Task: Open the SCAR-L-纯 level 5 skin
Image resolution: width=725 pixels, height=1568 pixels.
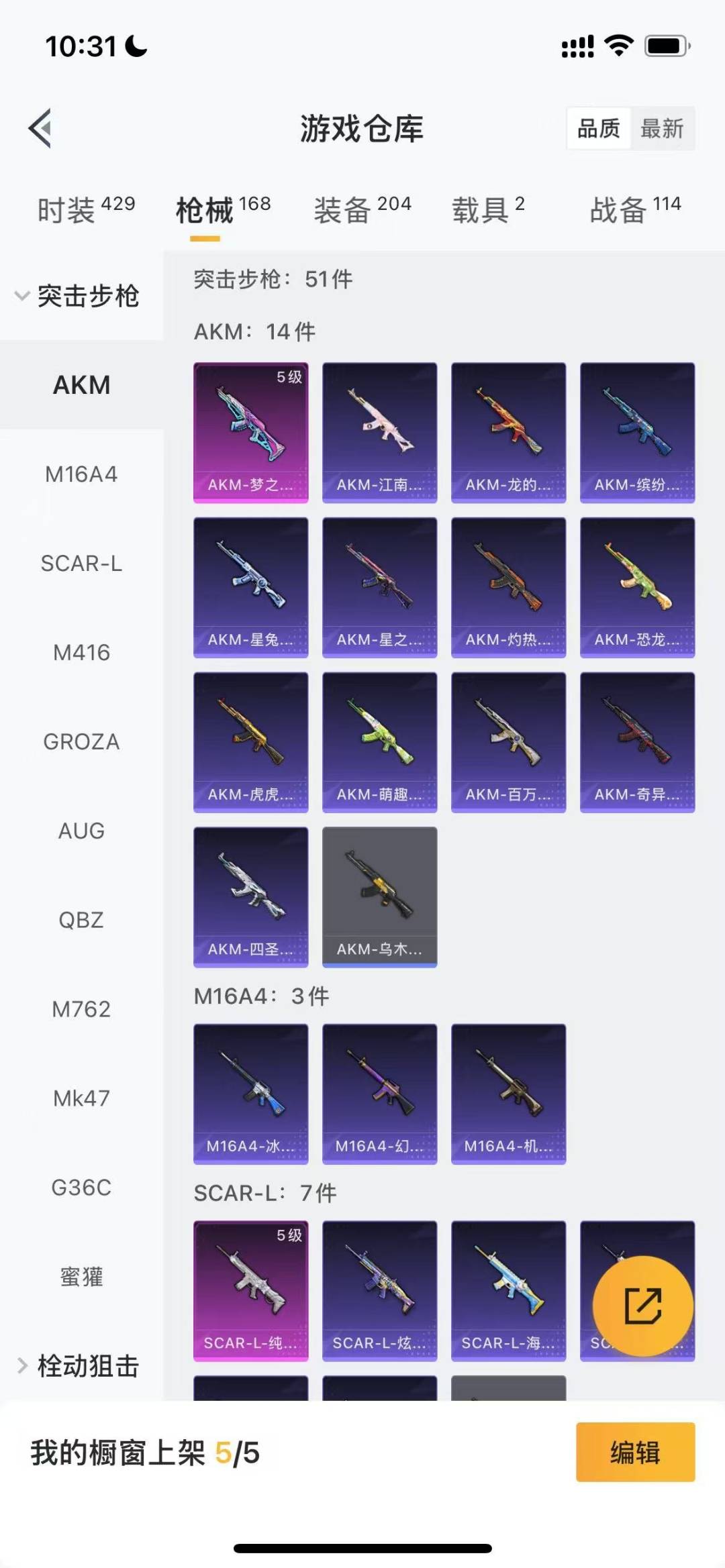Action: [x=251, y=1291]
